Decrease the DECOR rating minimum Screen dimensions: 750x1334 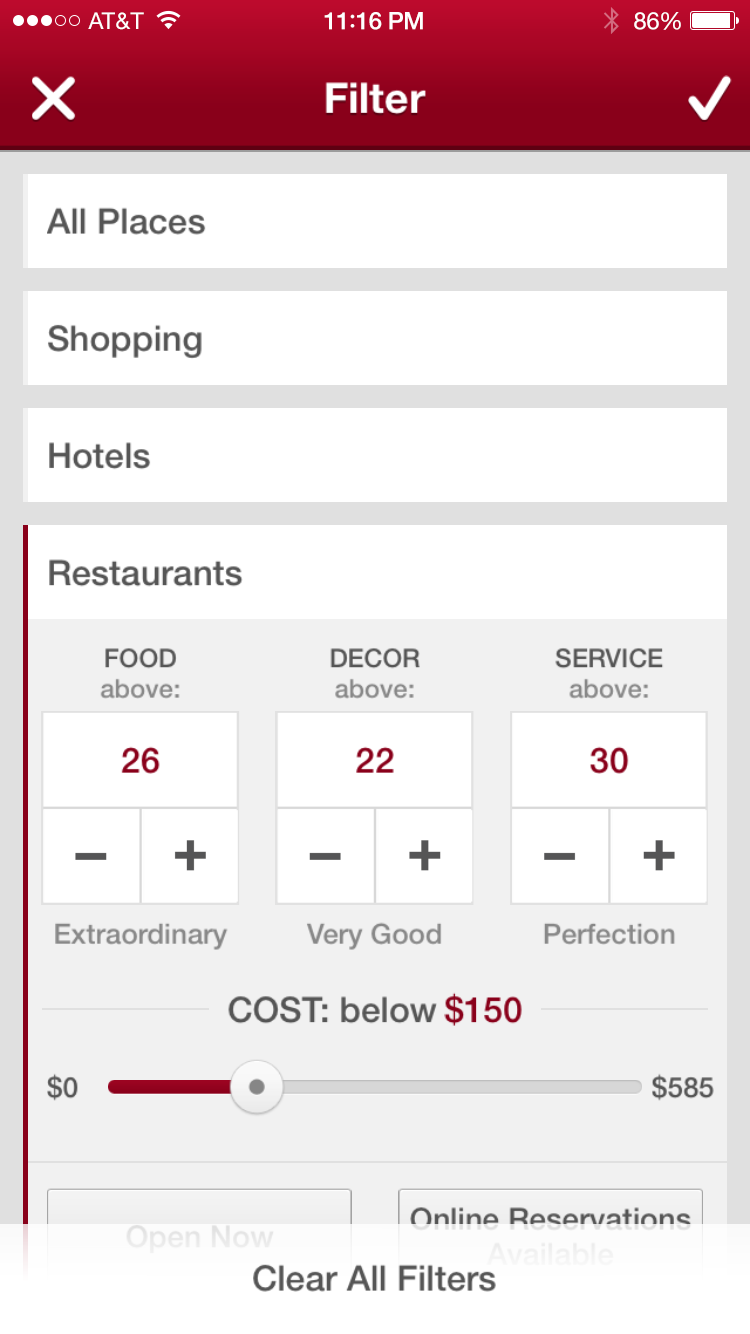click(325, 856)
